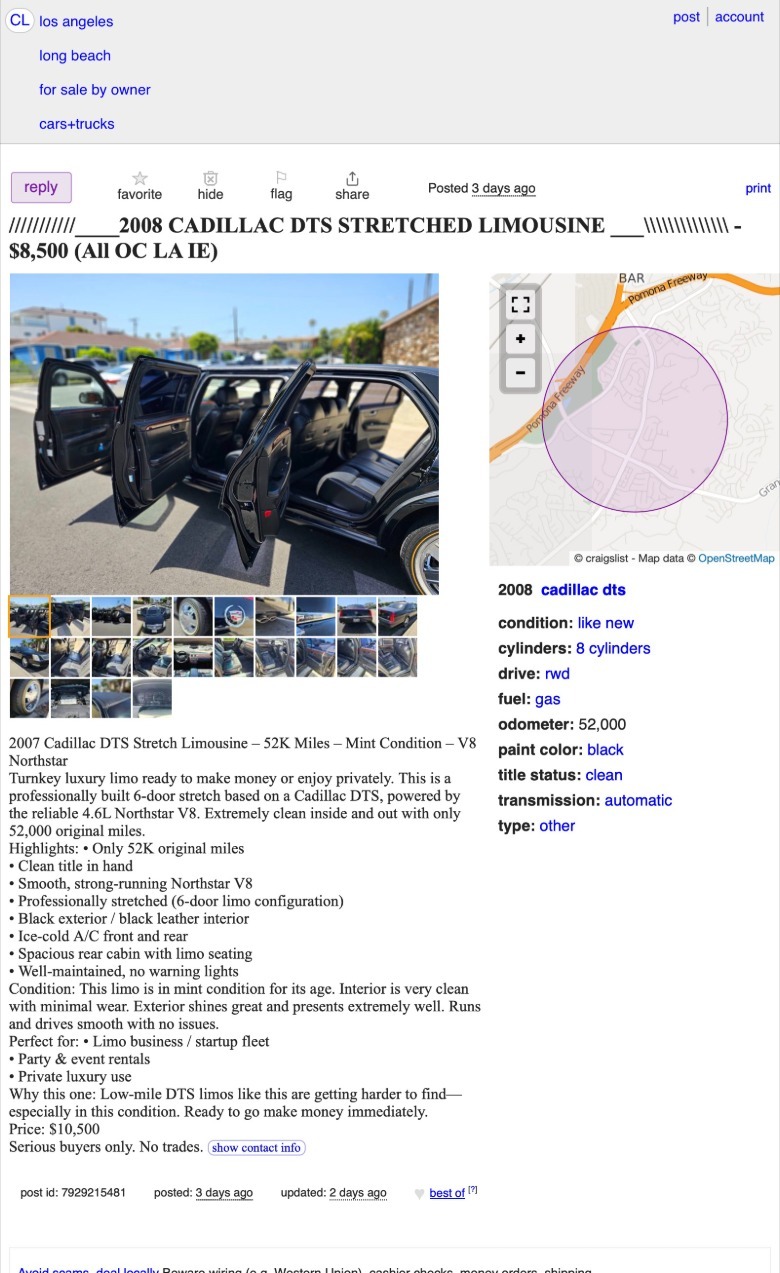This screenshot has height=1273, width=780.
Task: Open the main limousine photo
Action: click(x=224, y=434)
